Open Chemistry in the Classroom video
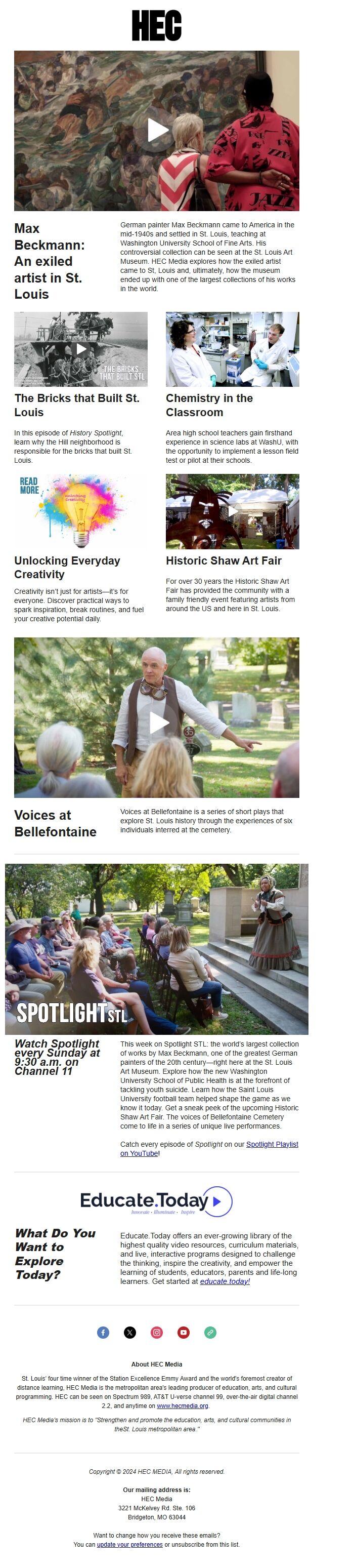This screenshot has height=1568, width=354. click(232, 349)
